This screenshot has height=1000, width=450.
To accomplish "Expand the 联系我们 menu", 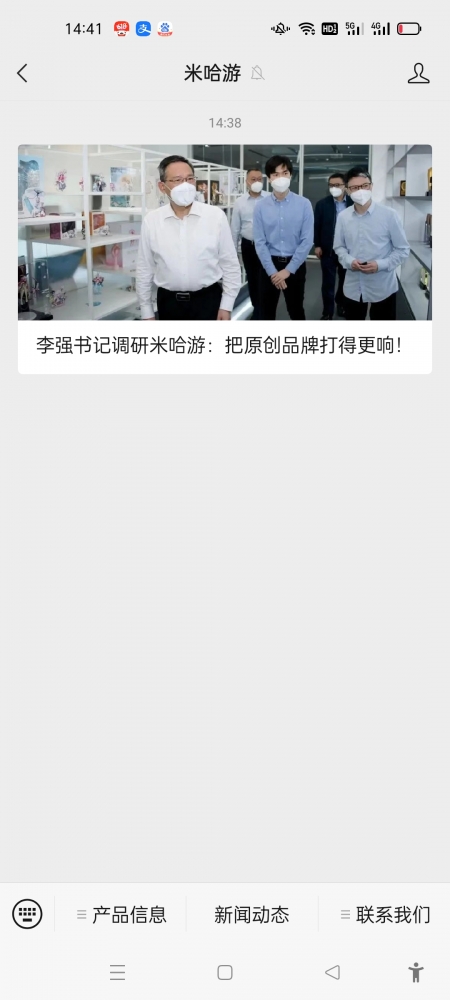I will 385,915.
